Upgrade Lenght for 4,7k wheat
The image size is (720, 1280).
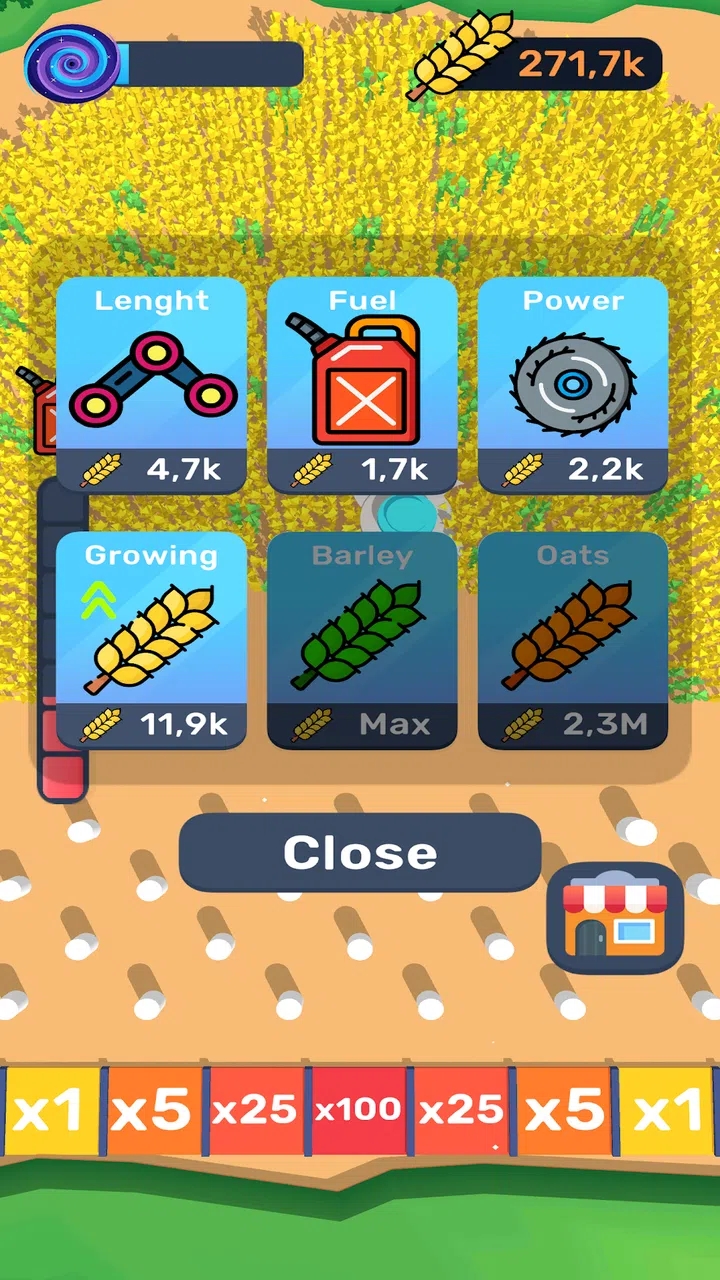[151, 385]
